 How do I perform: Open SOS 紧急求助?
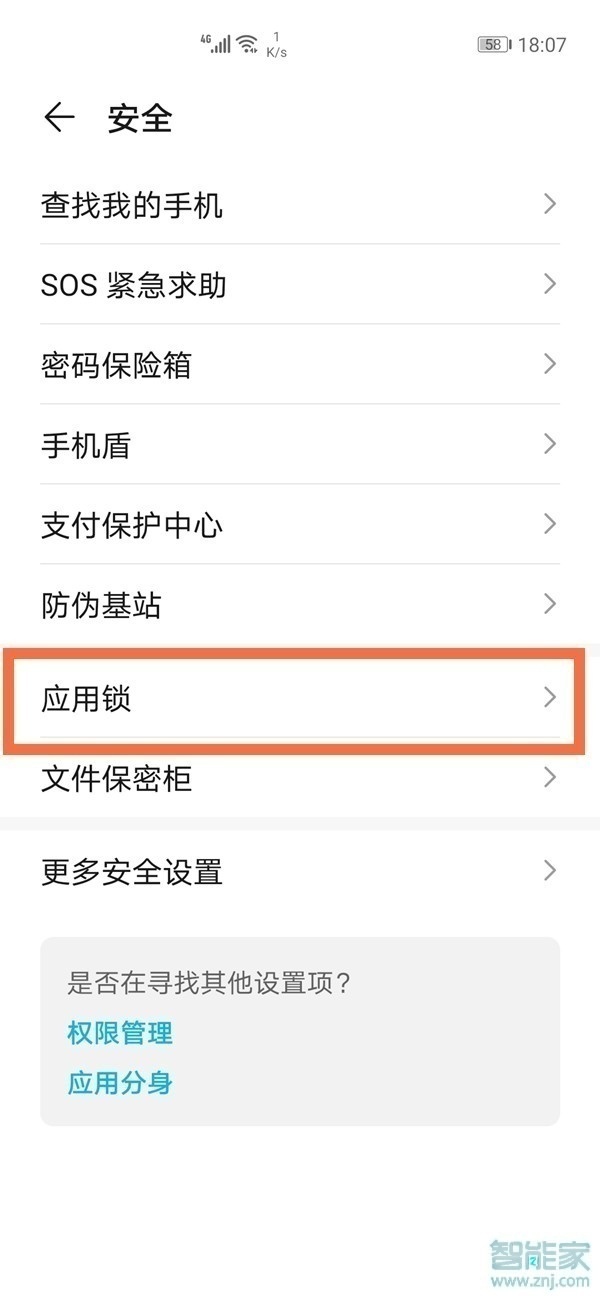coord(300,285)
